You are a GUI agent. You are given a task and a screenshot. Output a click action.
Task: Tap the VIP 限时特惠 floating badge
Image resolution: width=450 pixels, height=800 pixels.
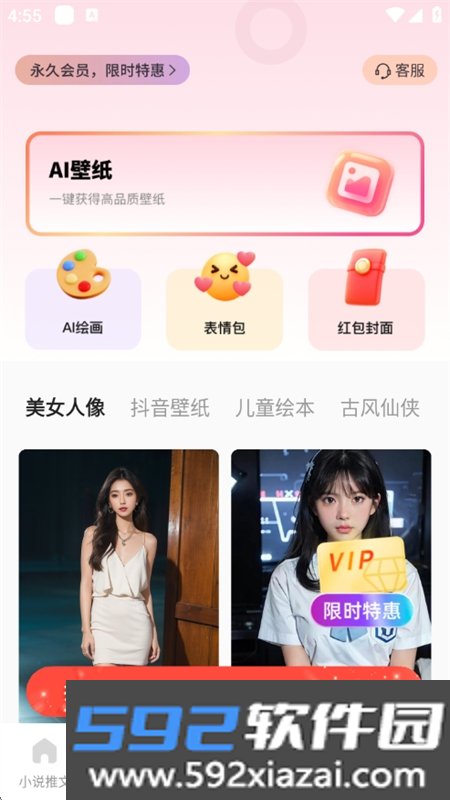363,582
